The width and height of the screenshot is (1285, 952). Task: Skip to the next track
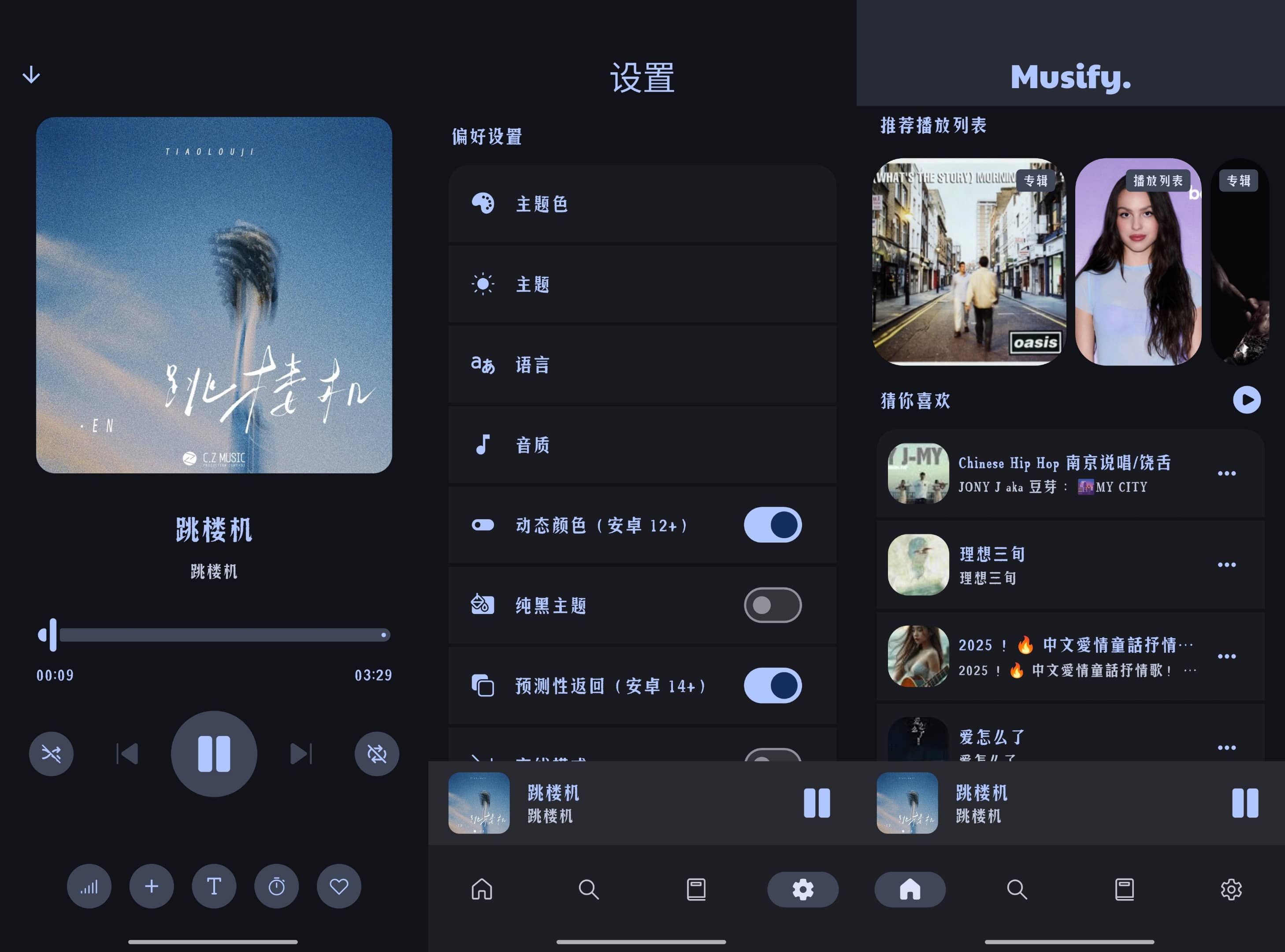(301, 753)
